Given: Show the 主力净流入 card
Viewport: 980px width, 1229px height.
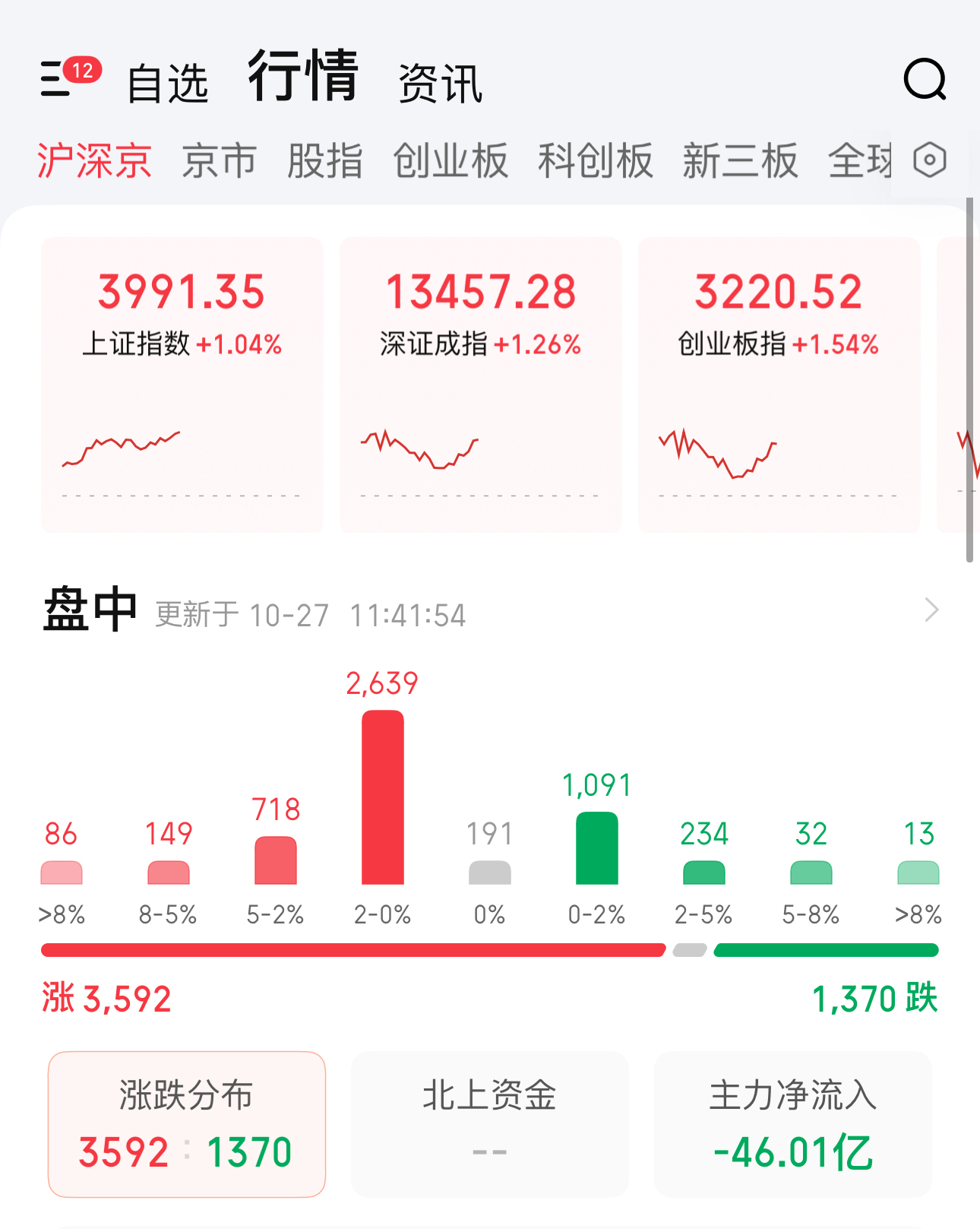Looking at the screenshot, I should [792, 1123].
